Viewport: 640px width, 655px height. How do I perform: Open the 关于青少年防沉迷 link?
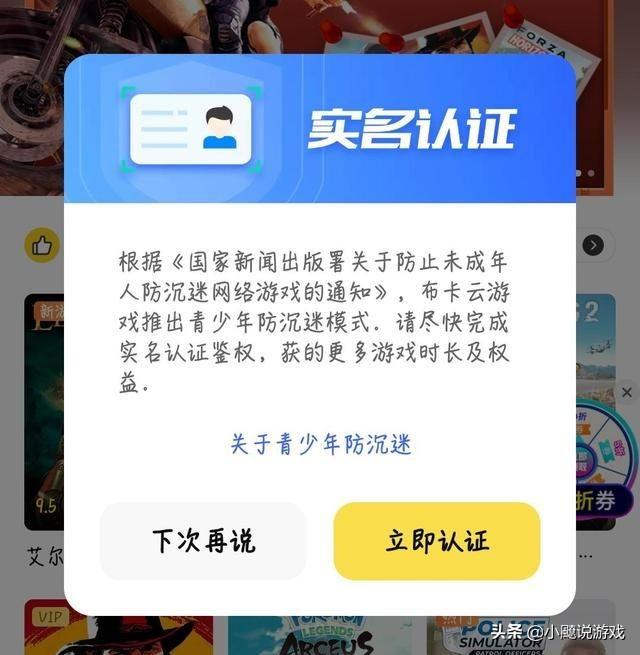(x=320, y=444)
